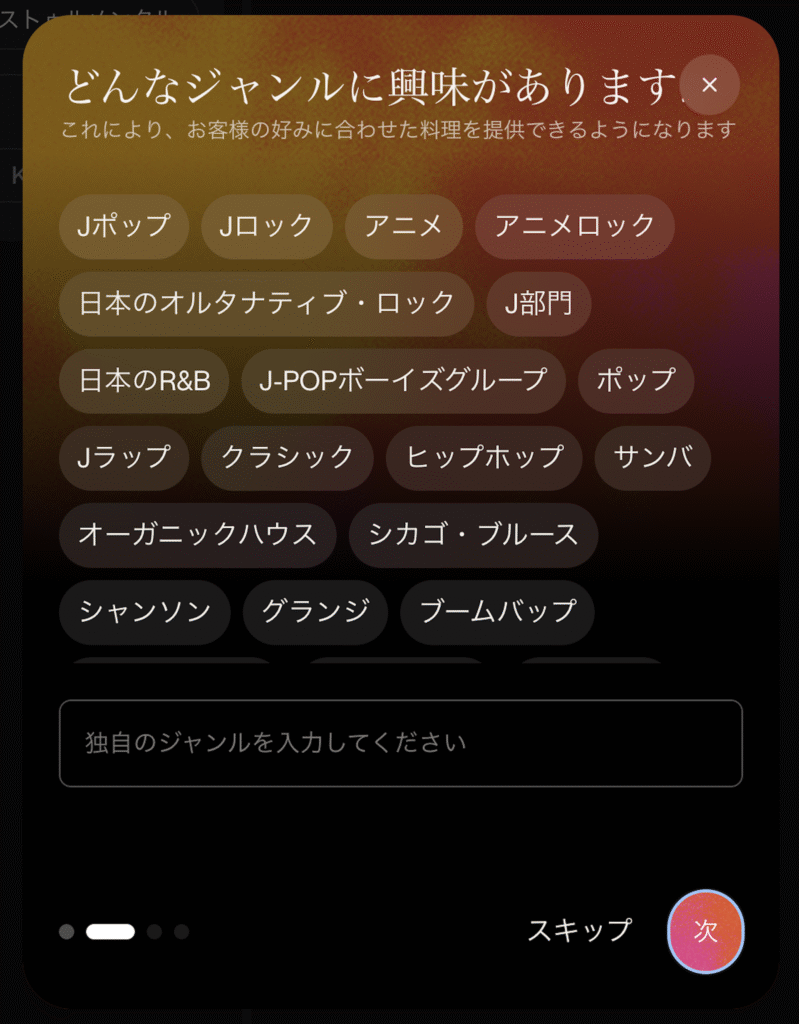Select the Jポップ genre chip
The height and width of the screenshot is (1024, 799).
coord(124,226)
